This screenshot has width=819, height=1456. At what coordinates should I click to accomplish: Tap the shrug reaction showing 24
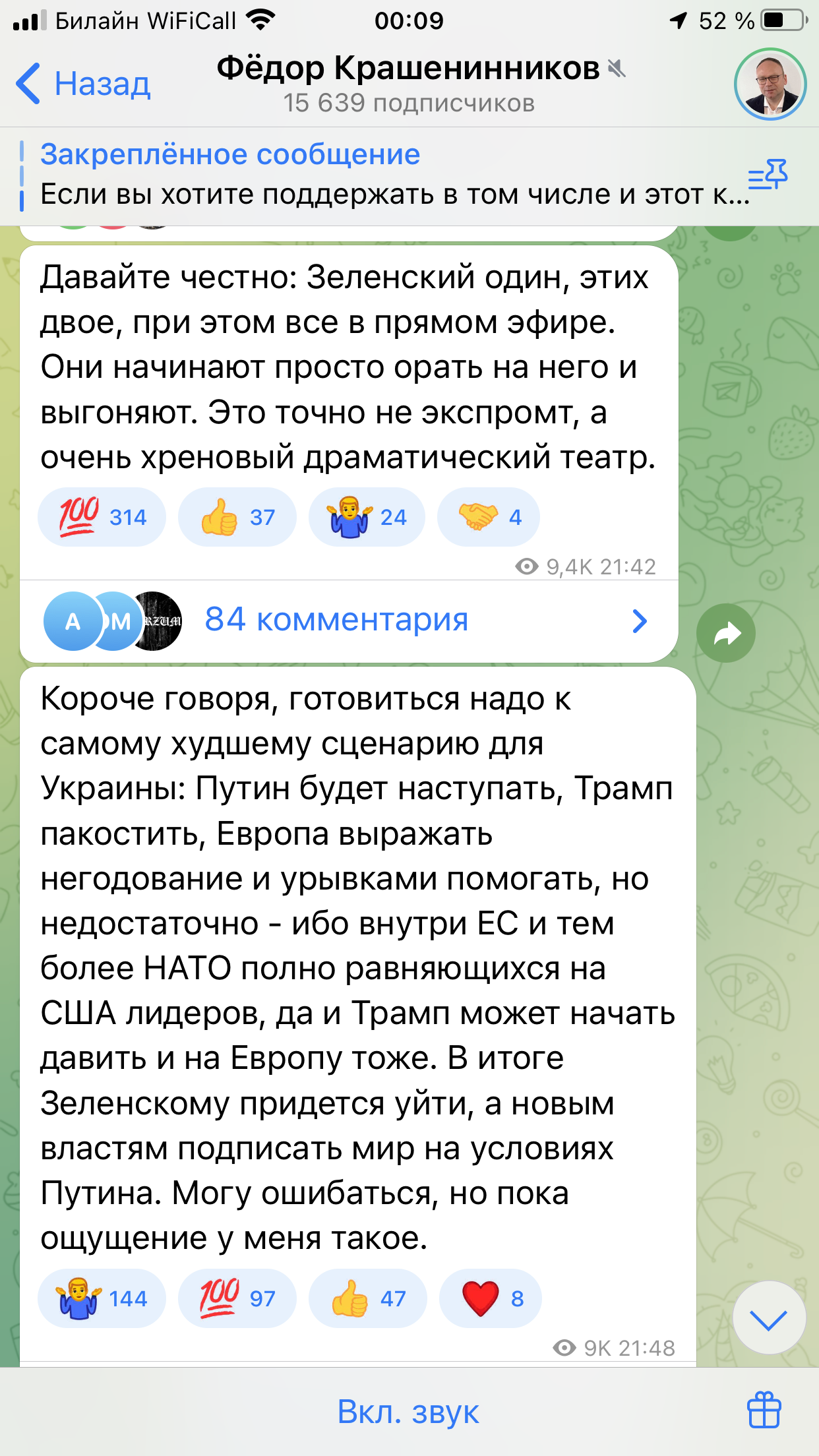[367, 517]
